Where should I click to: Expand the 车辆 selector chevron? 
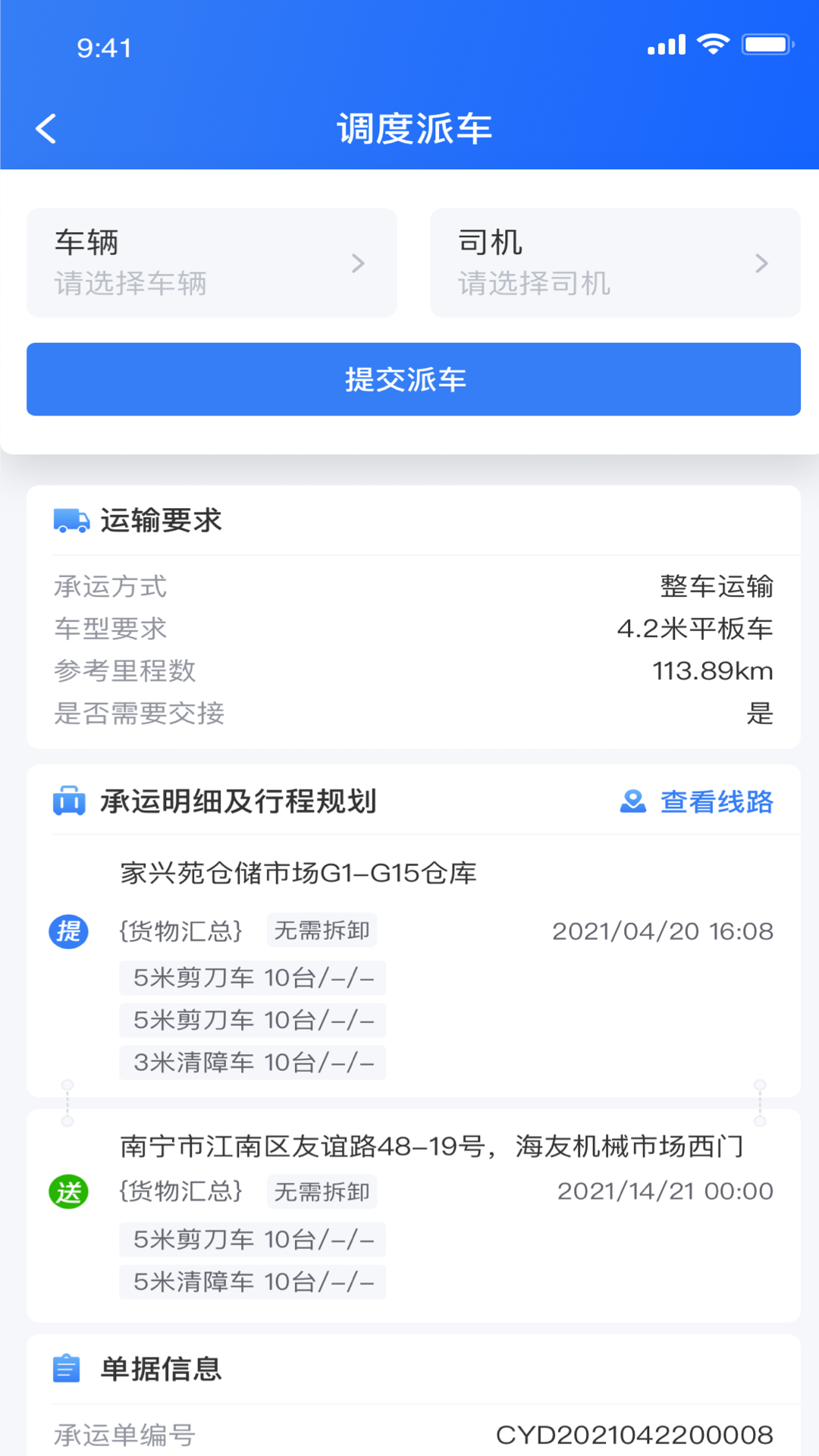coord(357,263)
